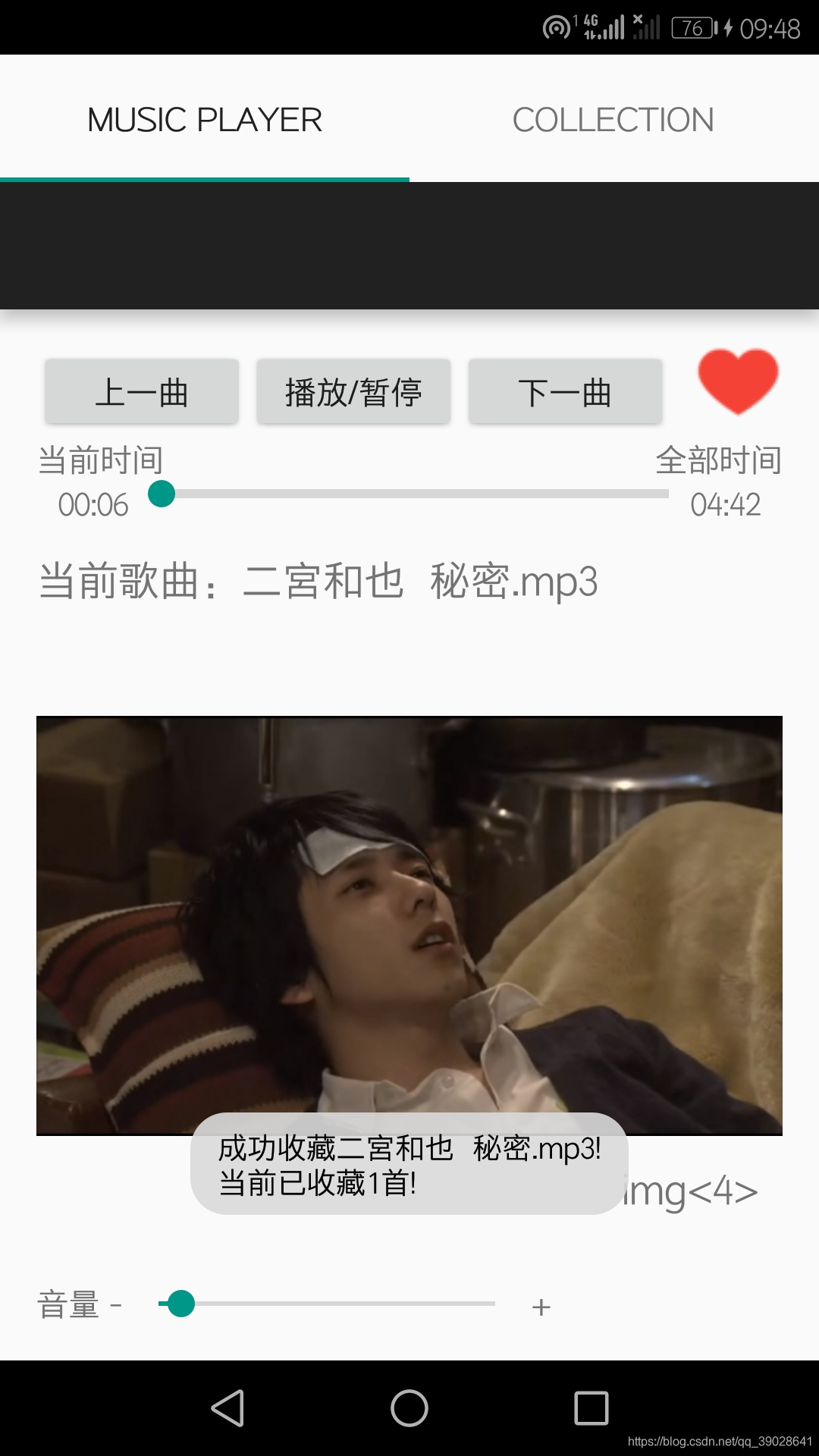Viewport: 819px width, 1456px height.
Task: Go back with the system back button
Action: click(x=227, y=1408)
